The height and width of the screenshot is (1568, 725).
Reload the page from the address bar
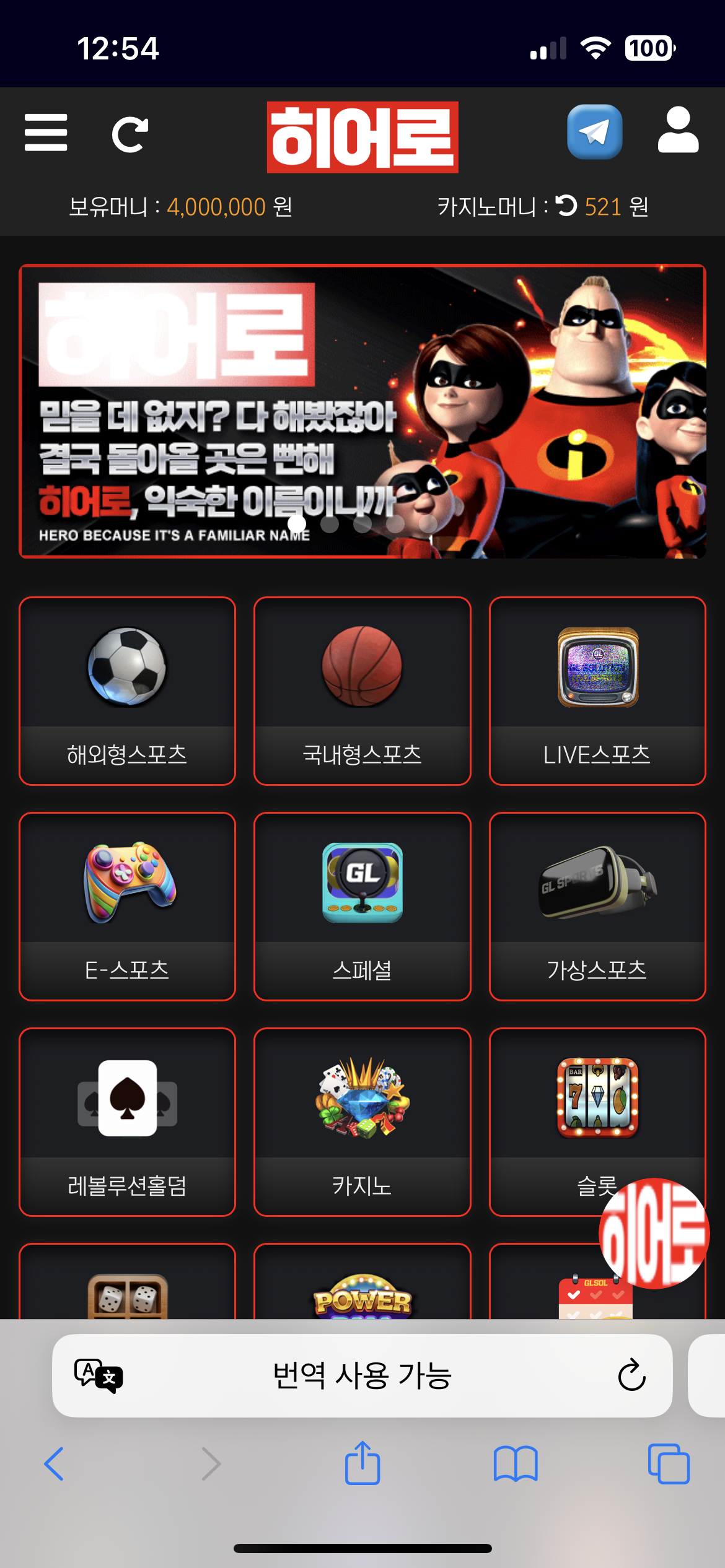[x=631, y=1375]
